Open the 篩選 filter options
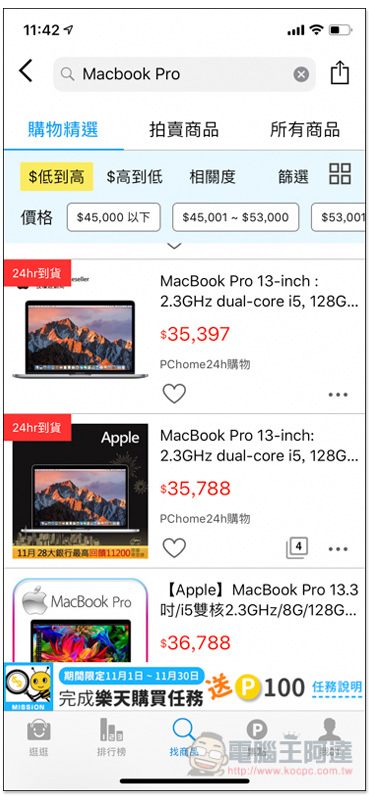The height and width of the screenshot is (800, 369). click(293, 177)
